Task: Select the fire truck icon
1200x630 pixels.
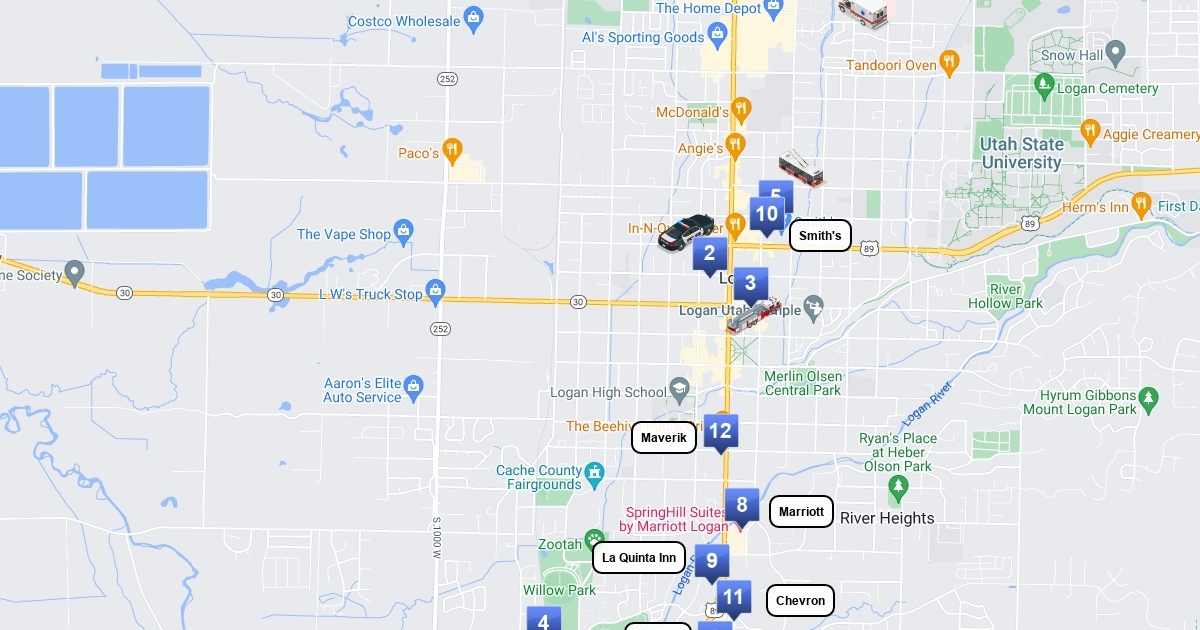Action: point(752,315)
